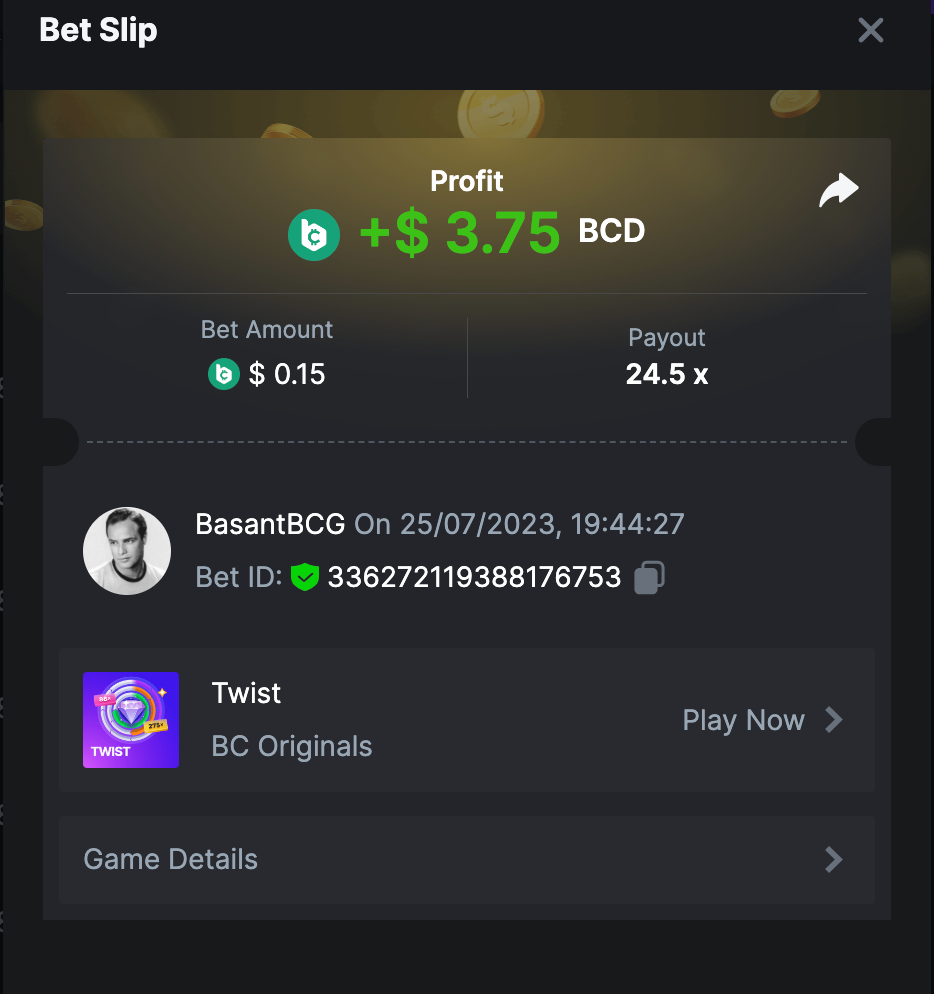Expand Game Details

coord(466,859)
